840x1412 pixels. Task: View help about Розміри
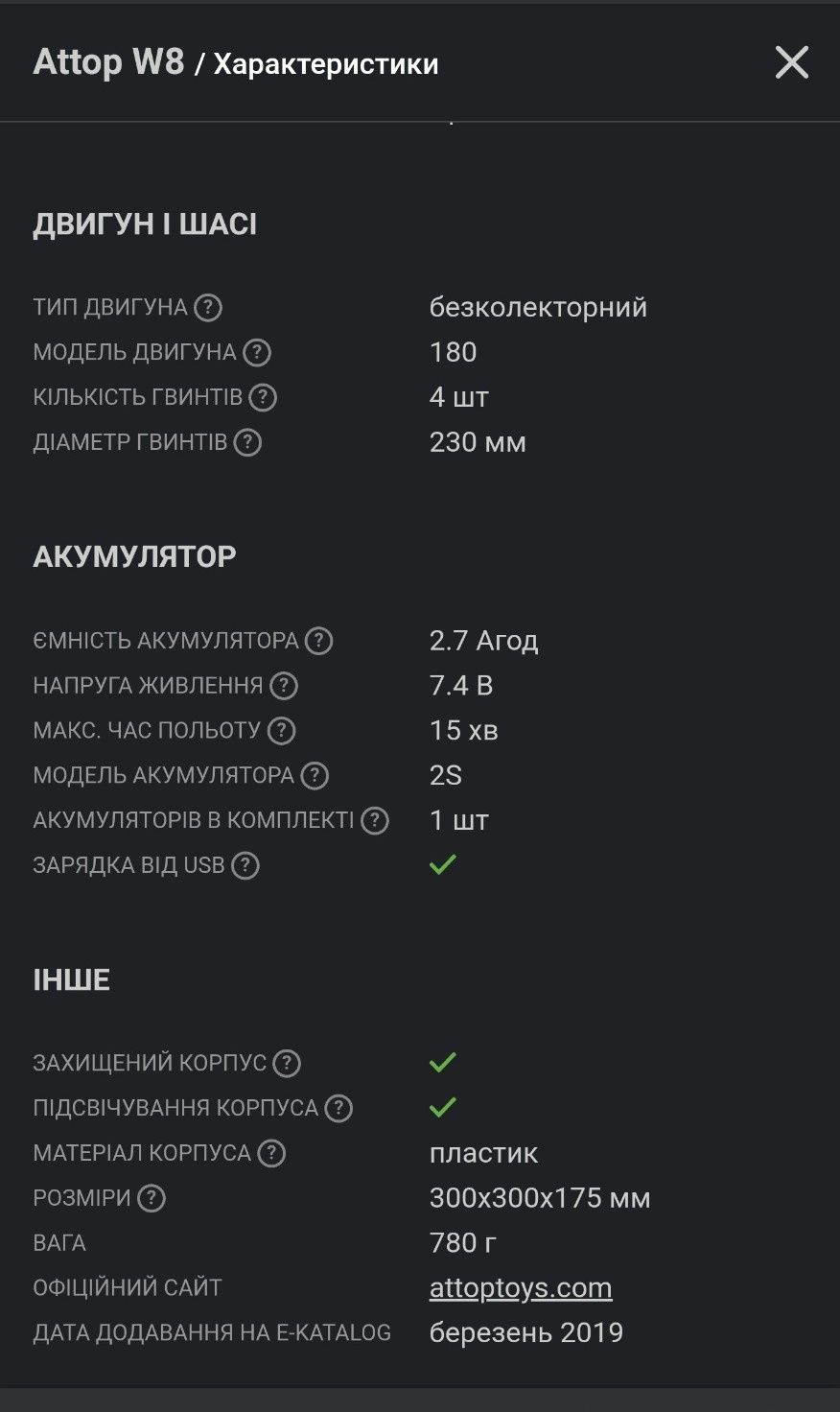point(152,1199)
